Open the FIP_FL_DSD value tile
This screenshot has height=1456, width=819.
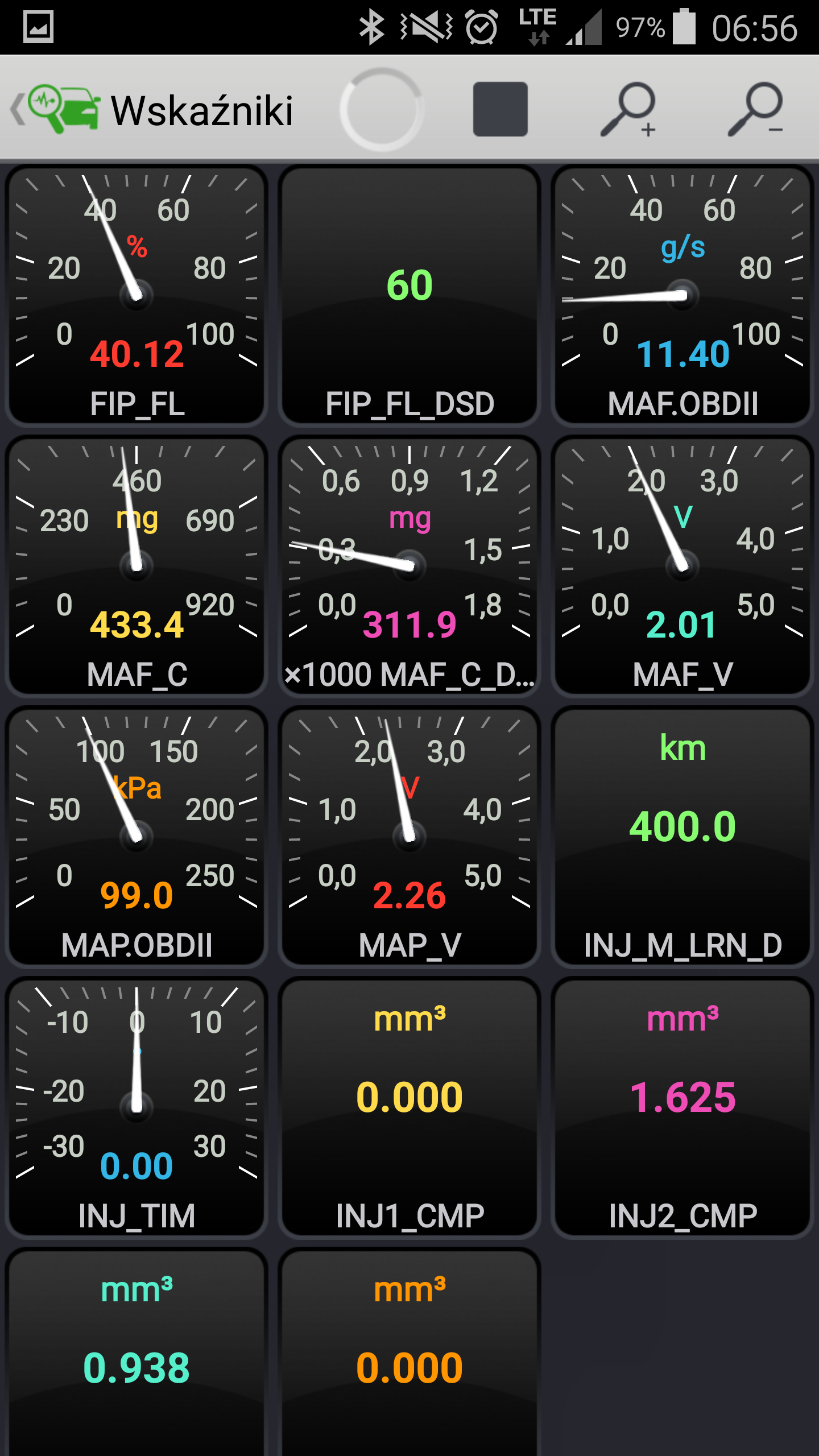409,295
